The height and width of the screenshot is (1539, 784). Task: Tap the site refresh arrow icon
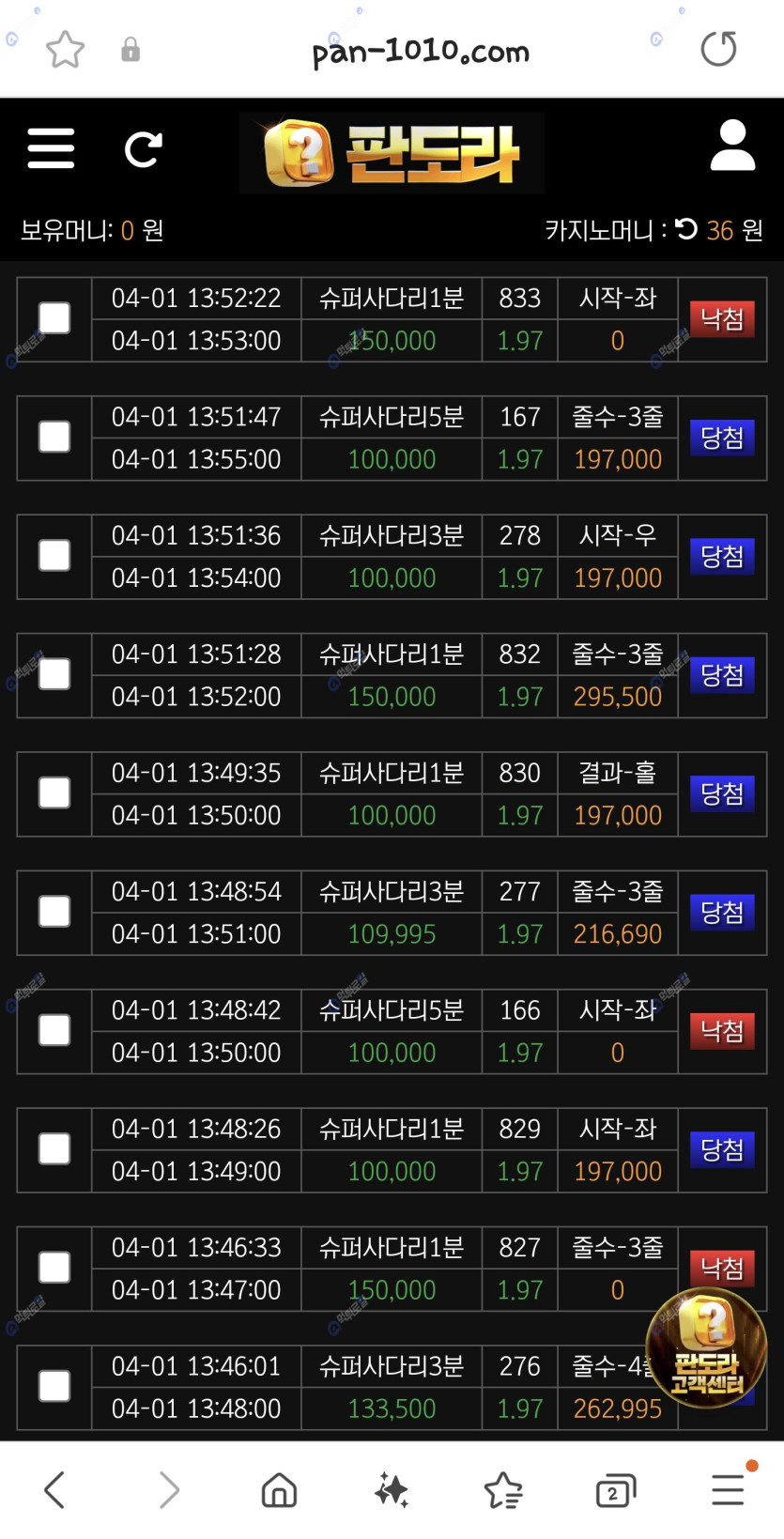tap(144, 148)
